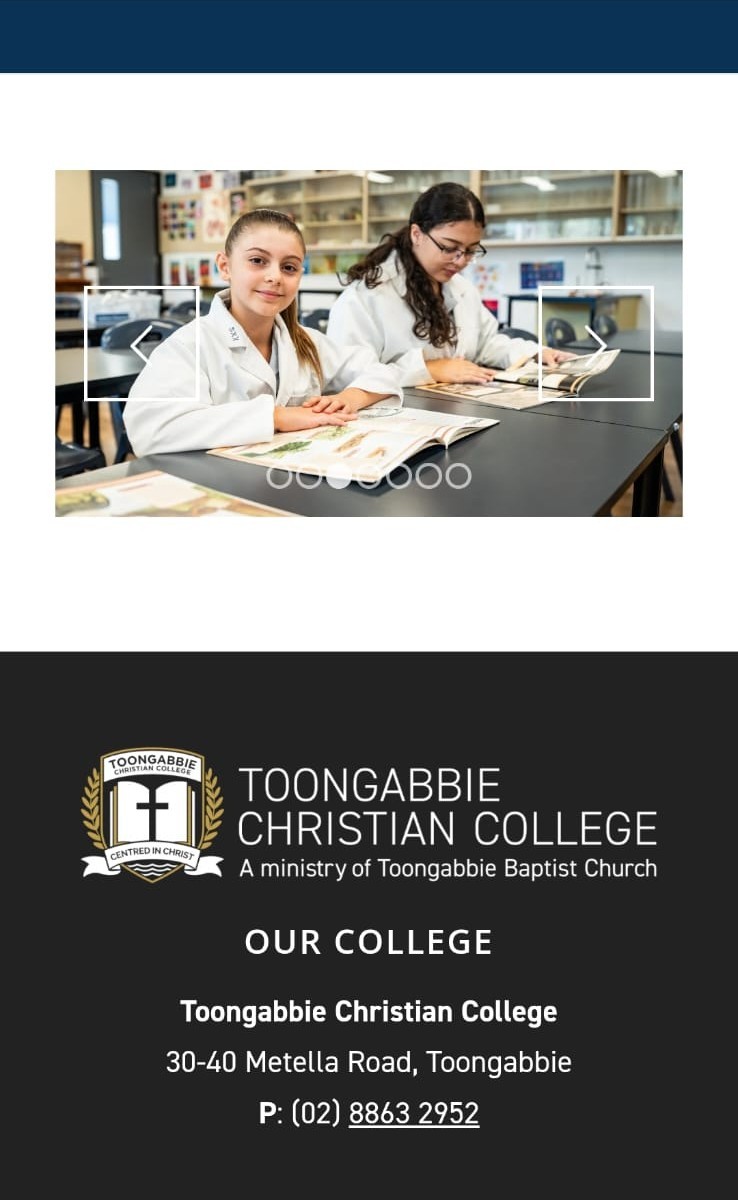Show the previous carousel image
This screenshot has width=738, height=1200.
[141, 343]
